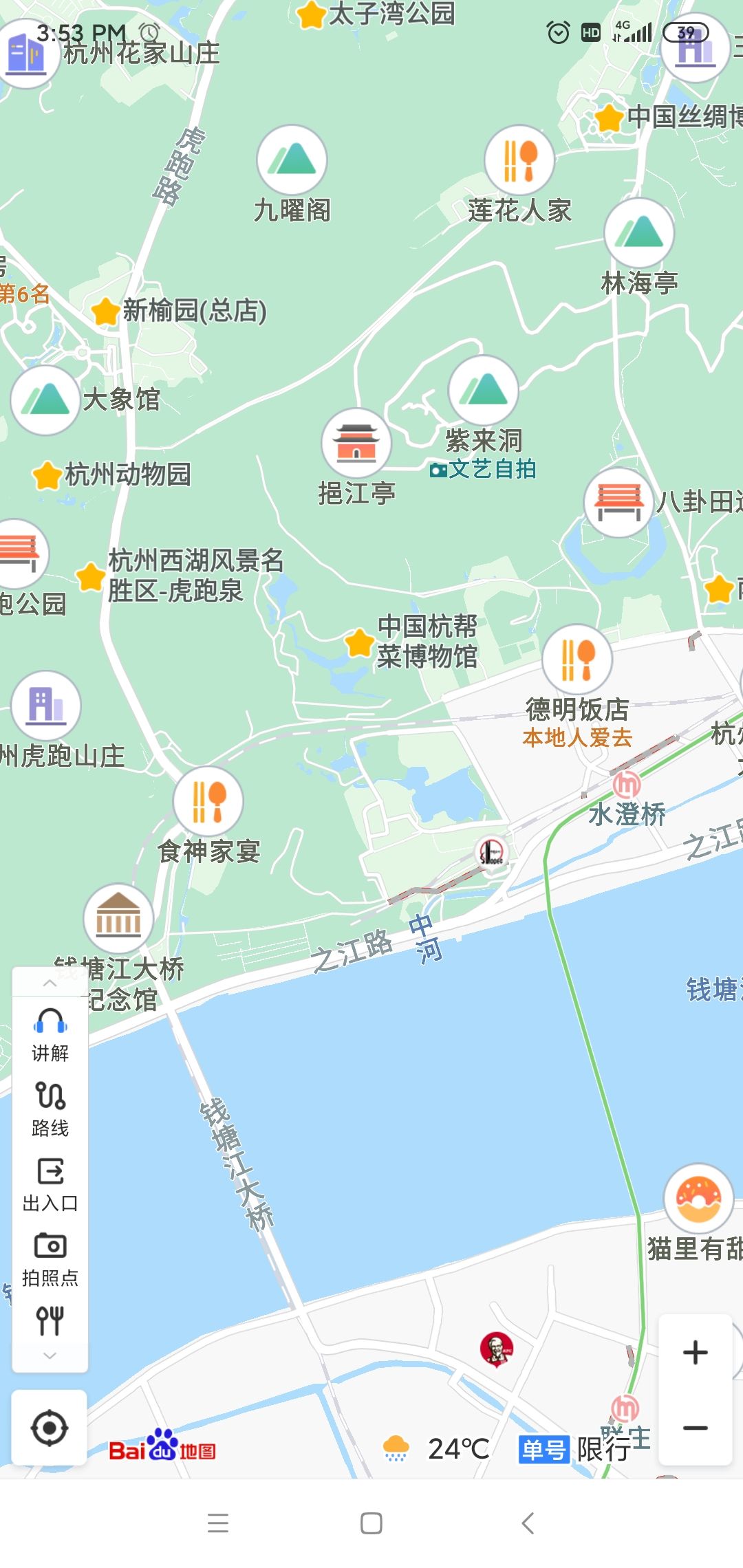The height and width of the screenshot is (1568, 743).
Task: Zoom in the map with plus button
Action: point(695,1352)
